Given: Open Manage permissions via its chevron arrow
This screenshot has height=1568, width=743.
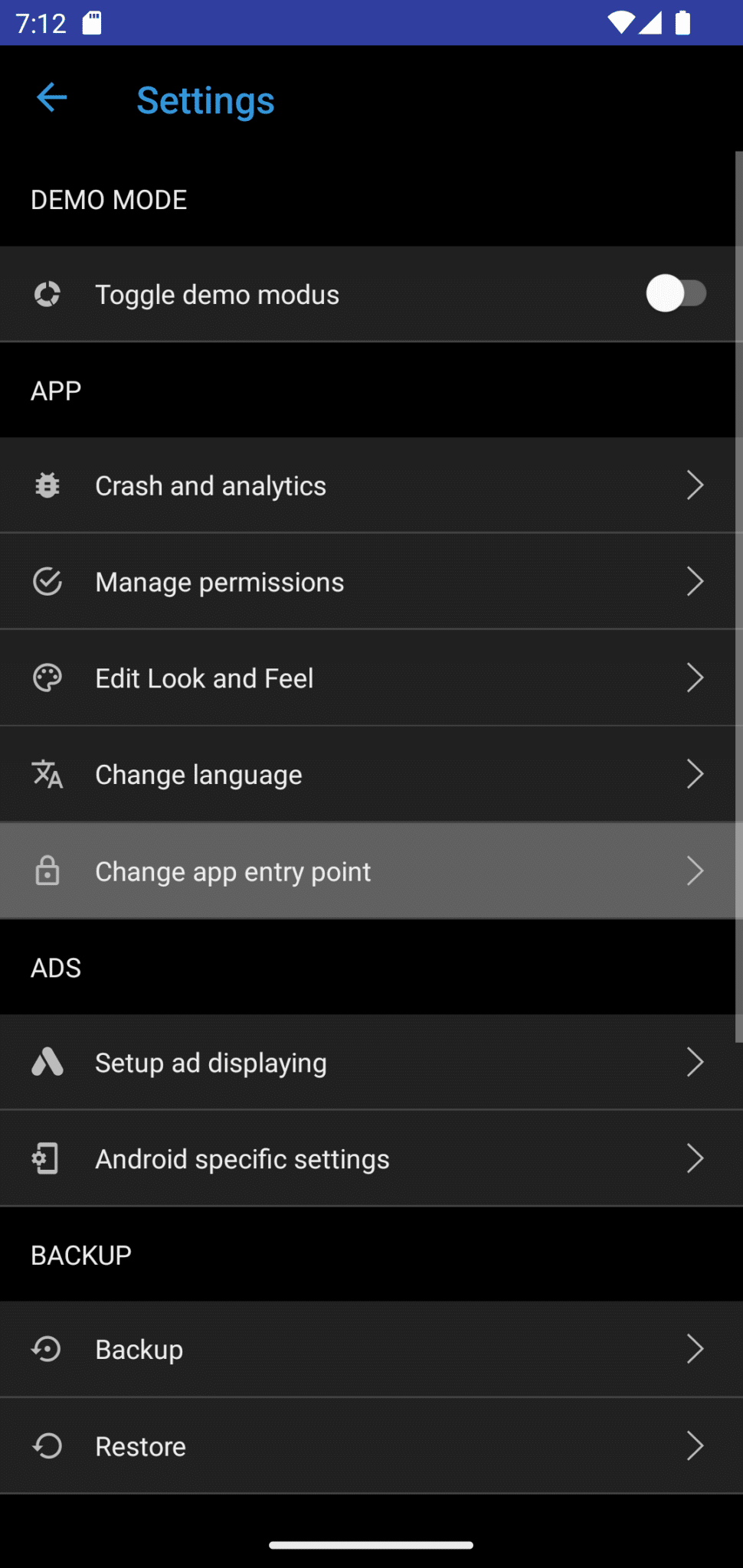Looking at the screenshot, I should pyautogui.click(x=695, y=582).
